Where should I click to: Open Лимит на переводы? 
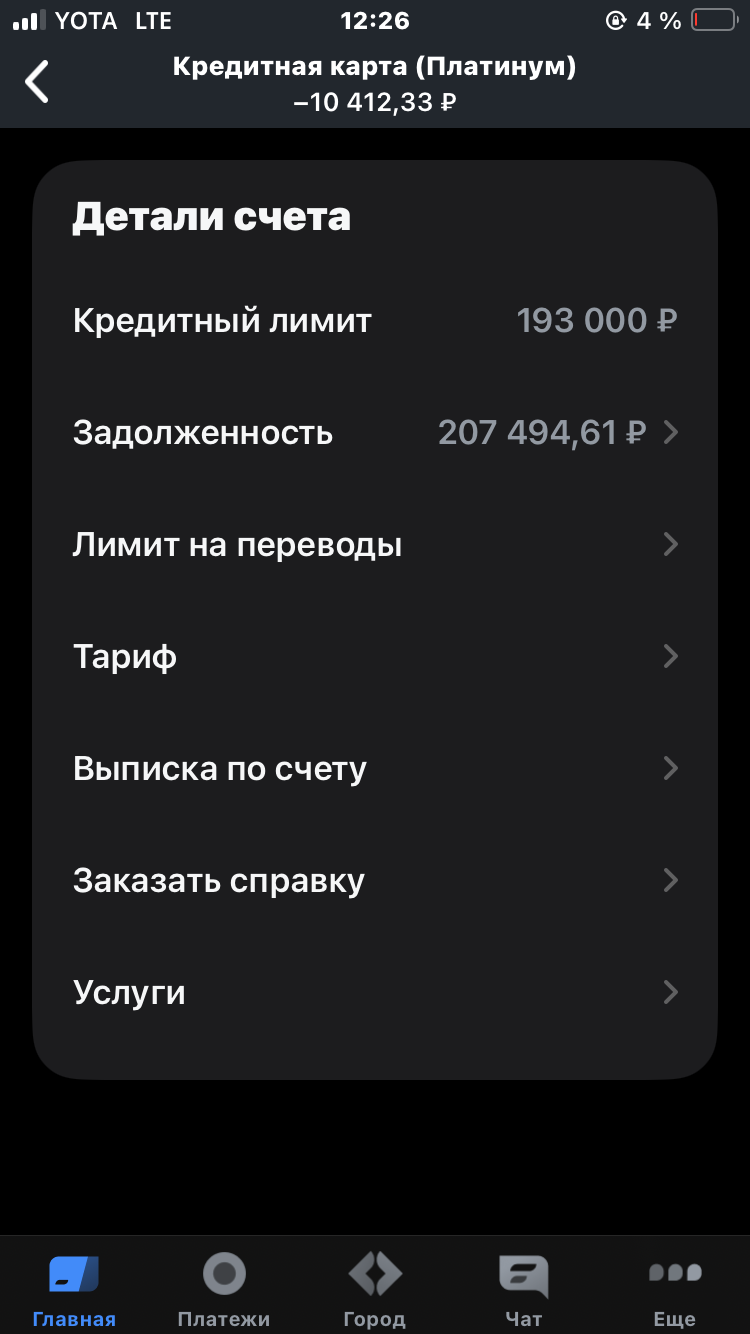tap(375, 545)
